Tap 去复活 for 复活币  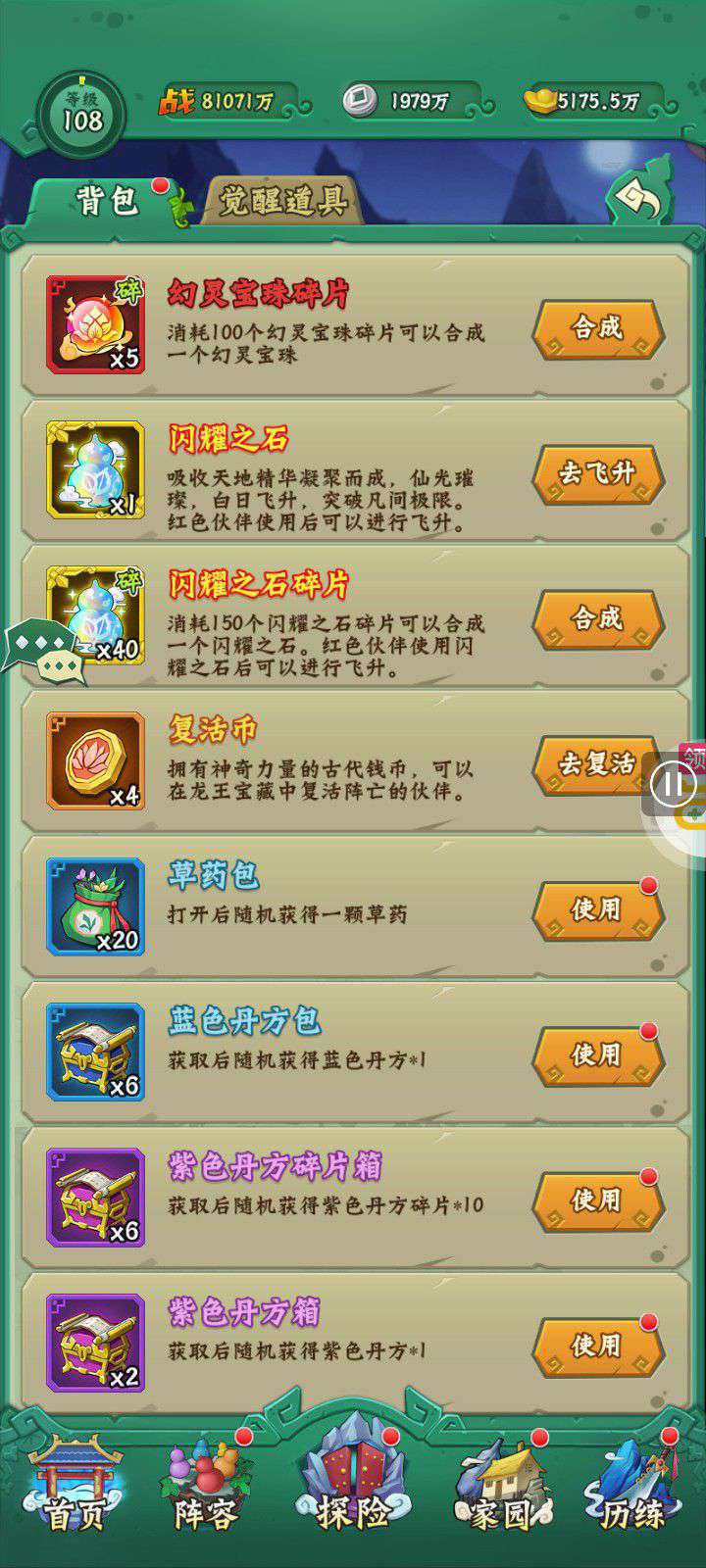pos(597,764)
